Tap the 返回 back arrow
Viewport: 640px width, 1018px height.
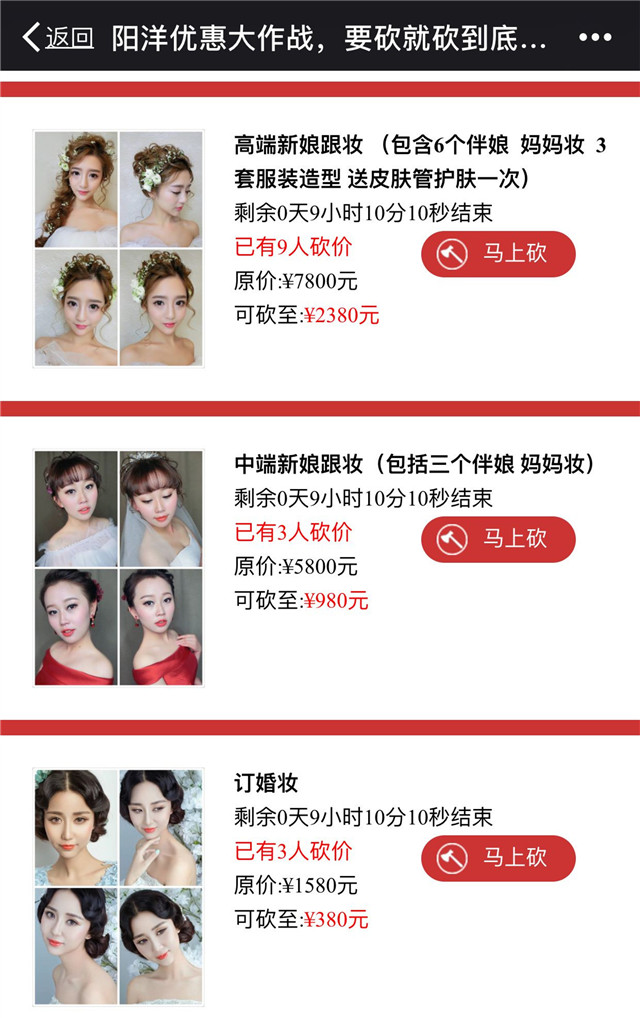57,38
